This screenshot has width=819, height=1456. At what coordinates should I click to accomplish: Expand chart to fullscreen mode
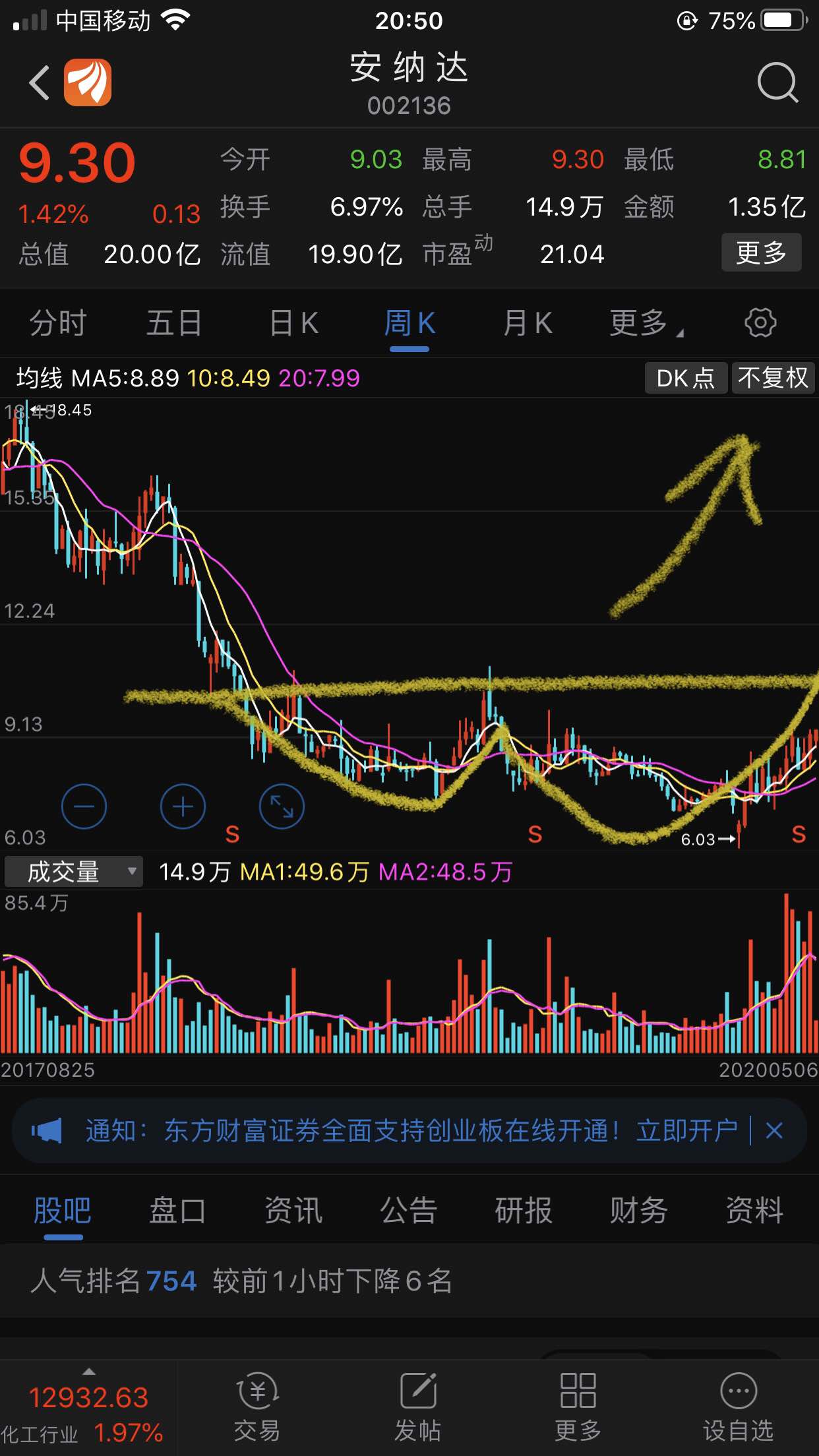[282, 806]
